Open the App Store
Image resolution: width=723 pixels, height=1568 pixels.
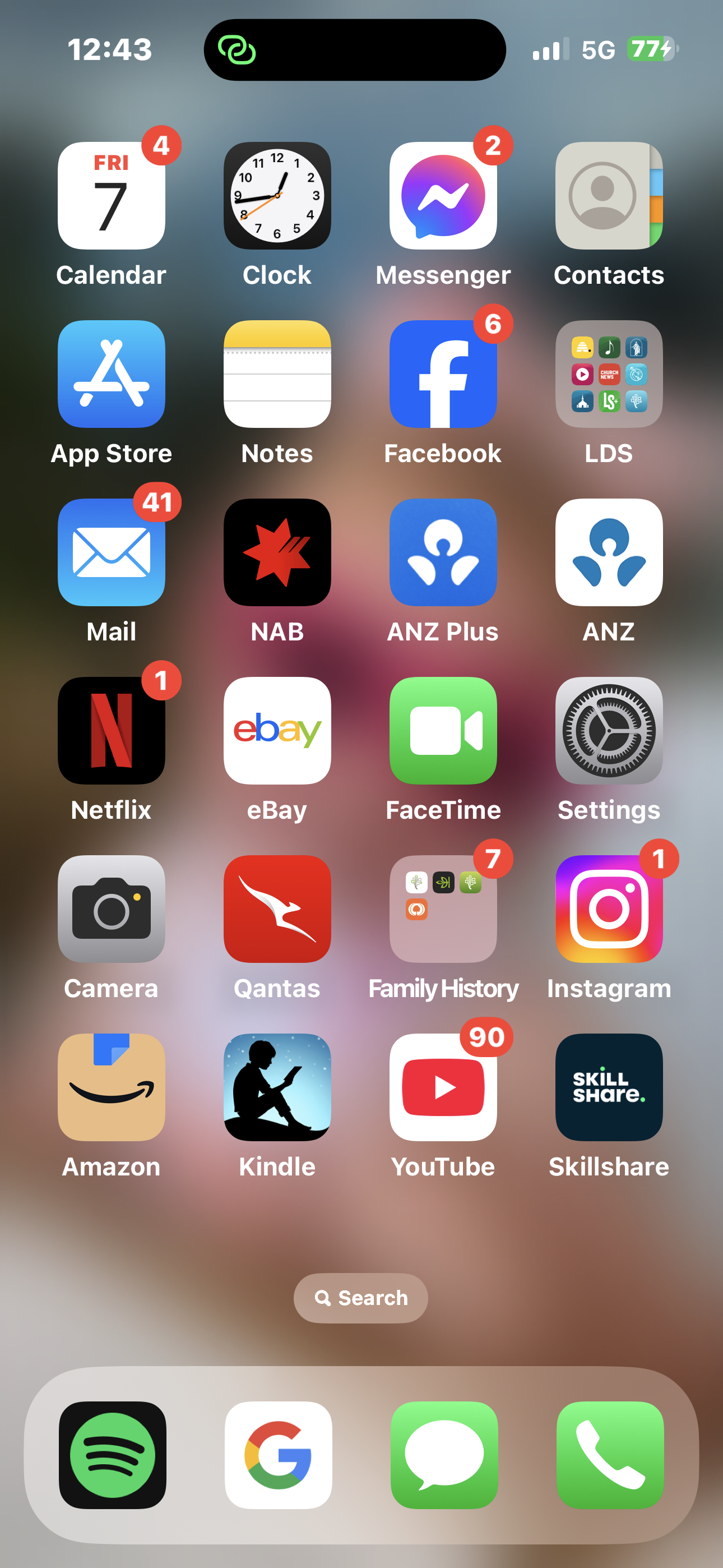(x=112, y=375)
